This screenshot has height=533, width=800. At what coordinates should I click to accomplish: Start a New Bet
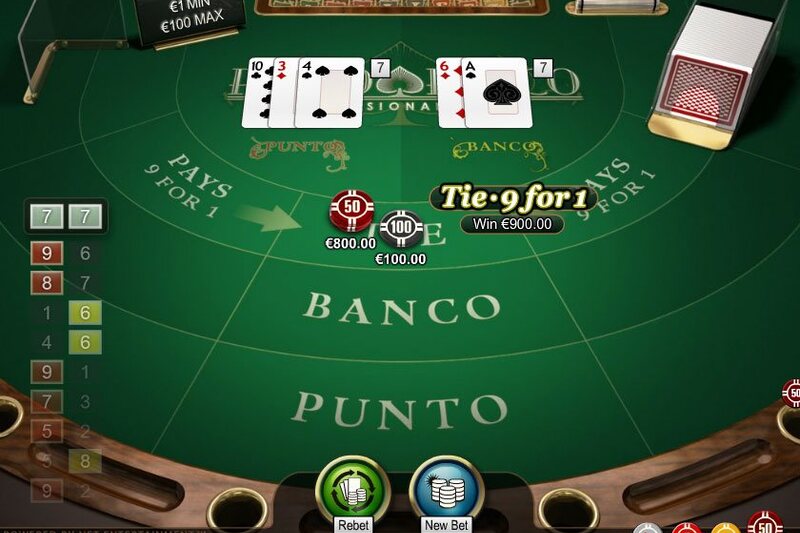tap(446, 490)
